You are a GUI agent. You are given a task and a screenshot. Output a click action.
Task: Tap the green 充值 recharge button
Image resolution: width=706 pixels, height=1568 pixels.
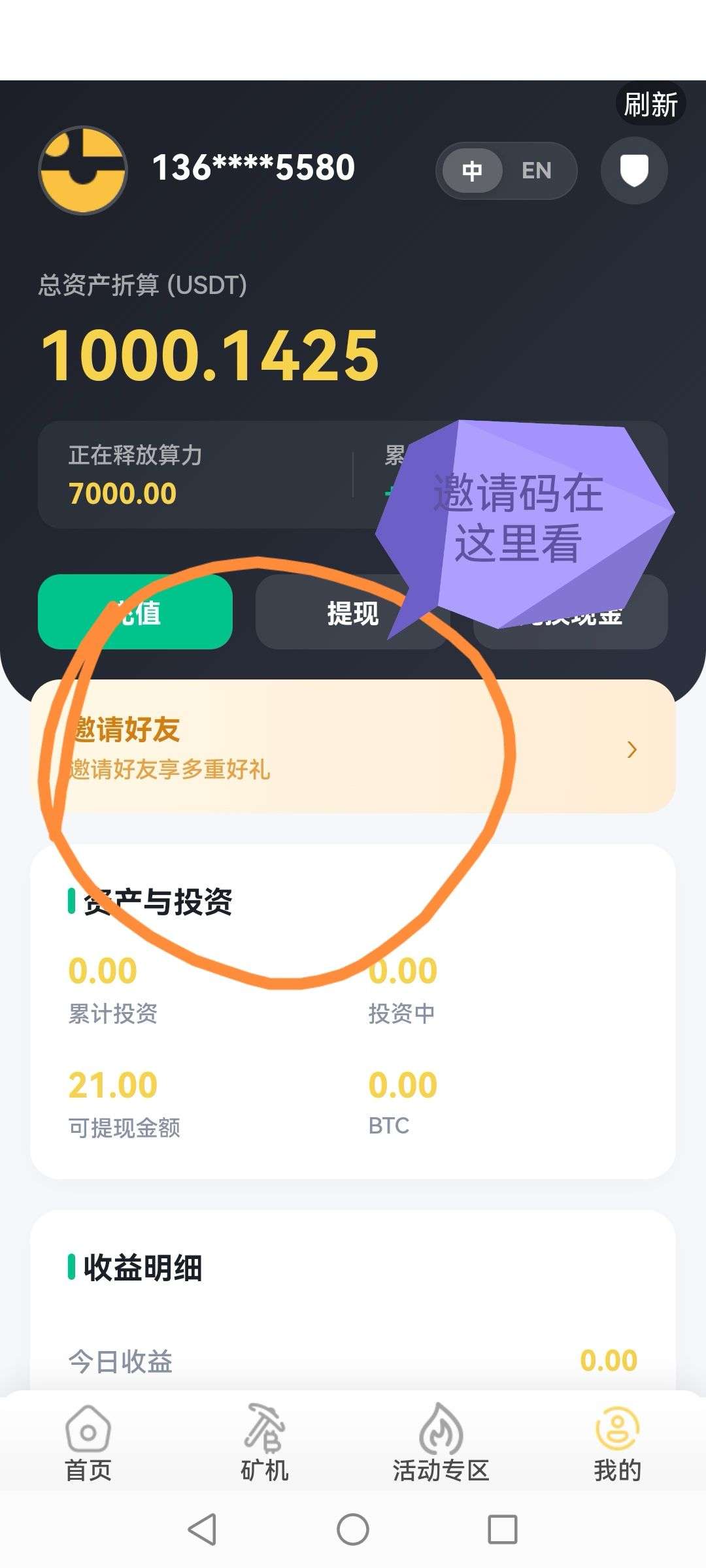(135, 612)
